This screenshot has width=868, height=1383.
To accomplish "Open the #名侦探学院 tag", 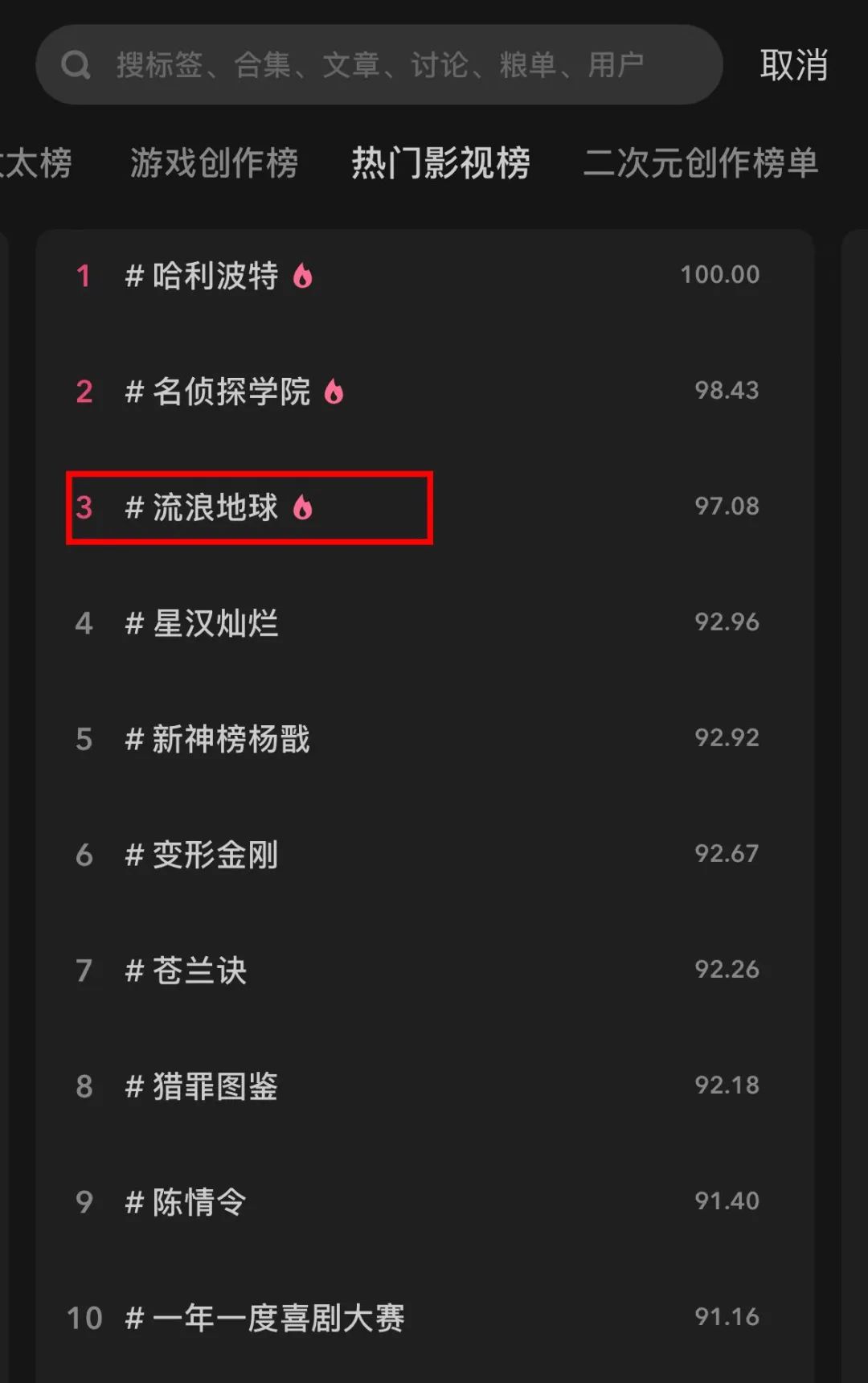I will click(x=424, y=392).
